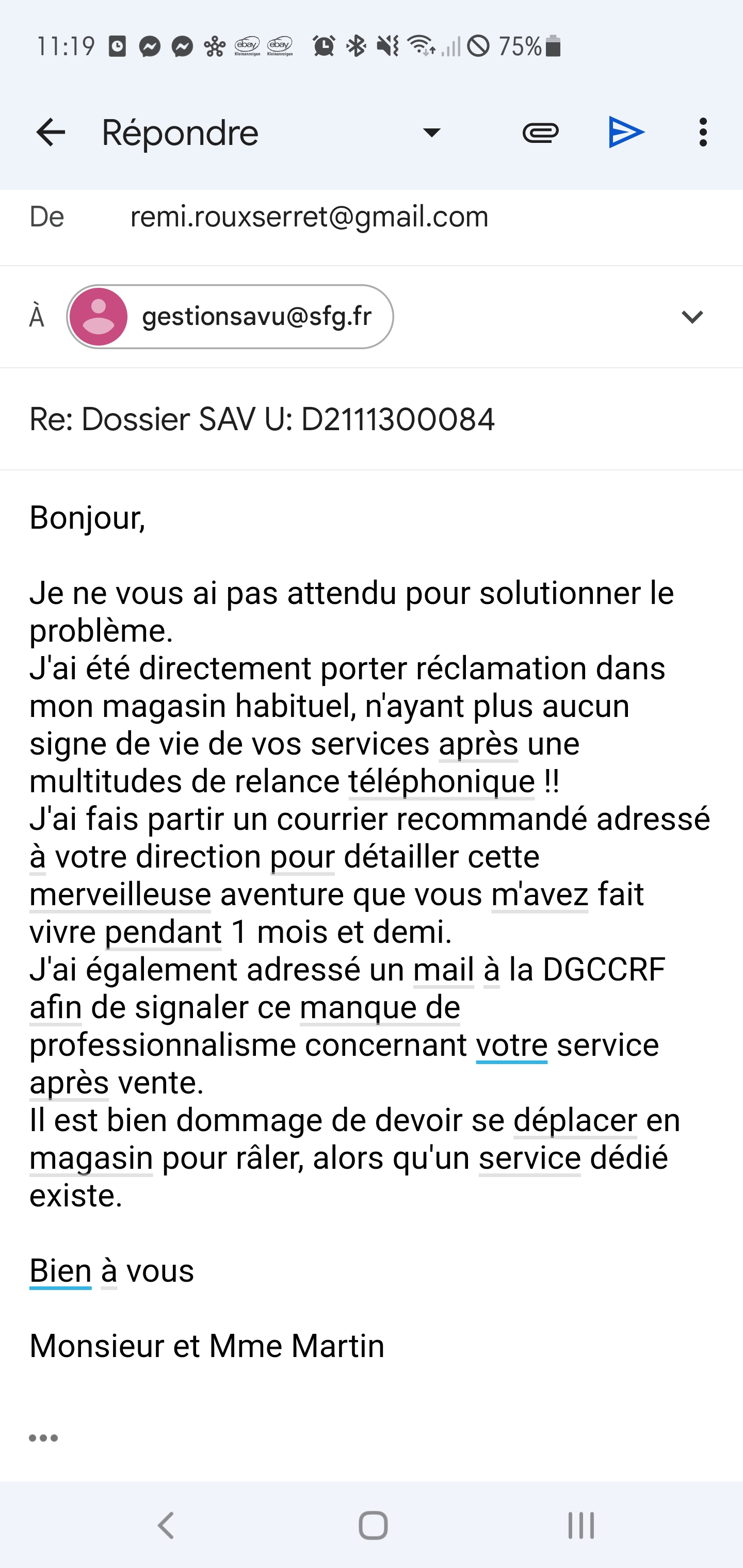Screen dimensions: 743x1568
Task: Place cursor in the email body text
Action: pyautogui.click(x=365, y=852)
